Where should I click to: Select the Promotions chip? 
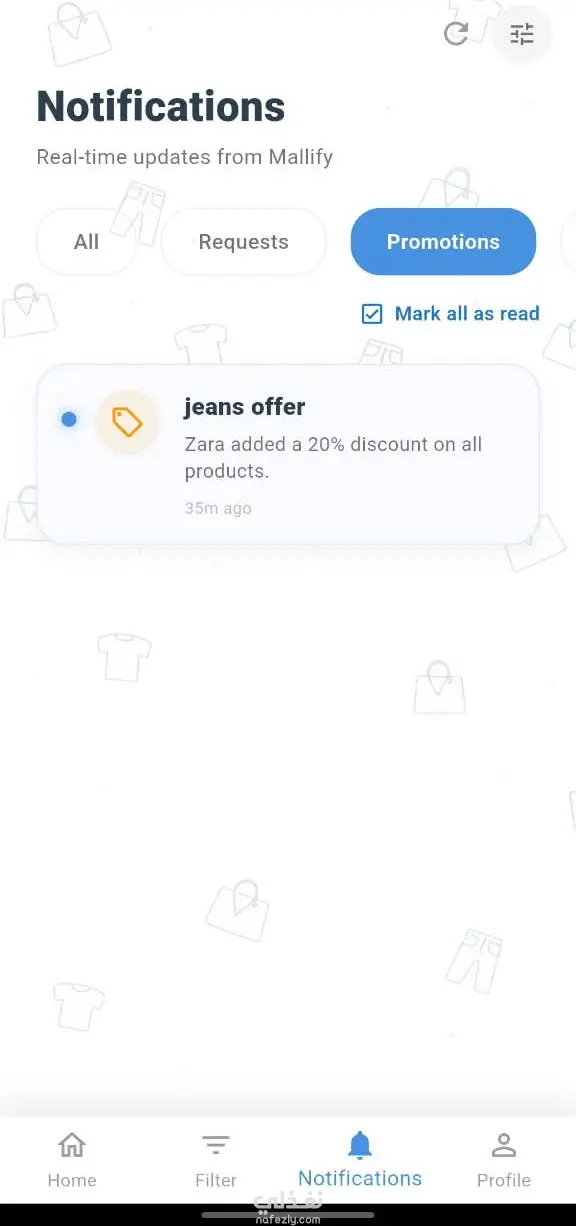(x=443, y=242)
